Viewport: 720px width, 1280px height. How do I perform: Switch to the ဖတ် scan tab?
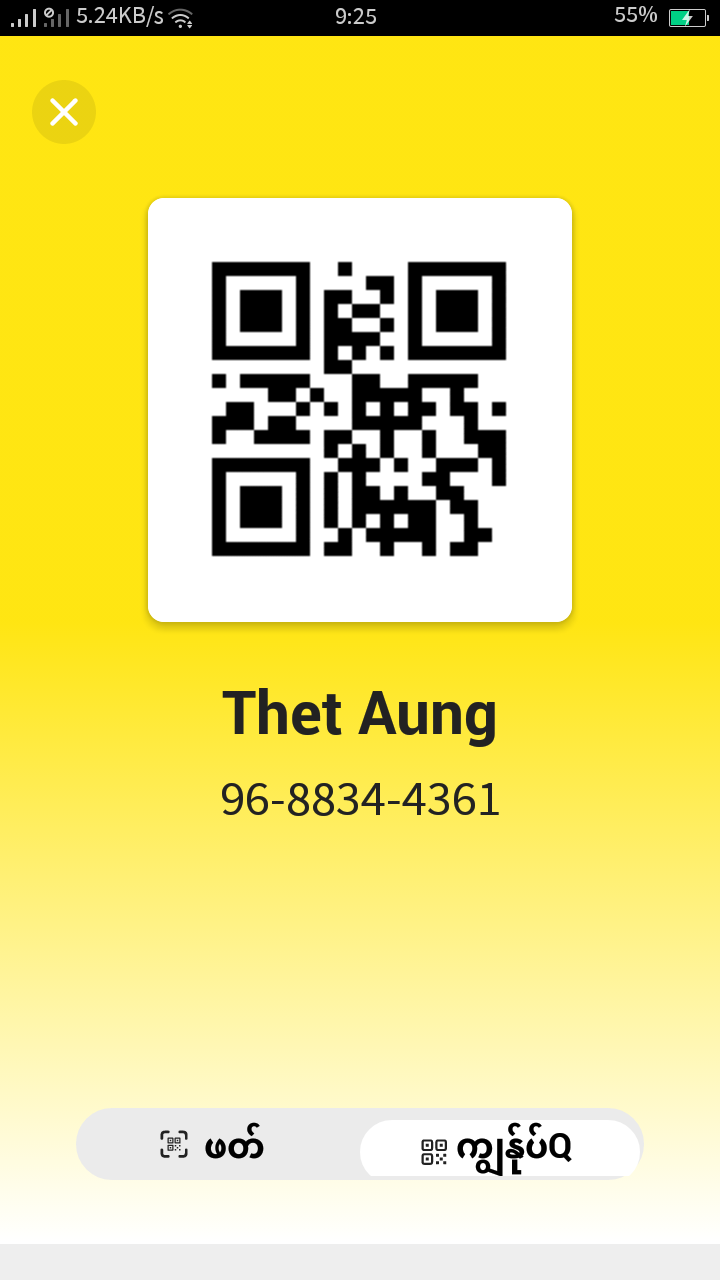coord(213,1145)
